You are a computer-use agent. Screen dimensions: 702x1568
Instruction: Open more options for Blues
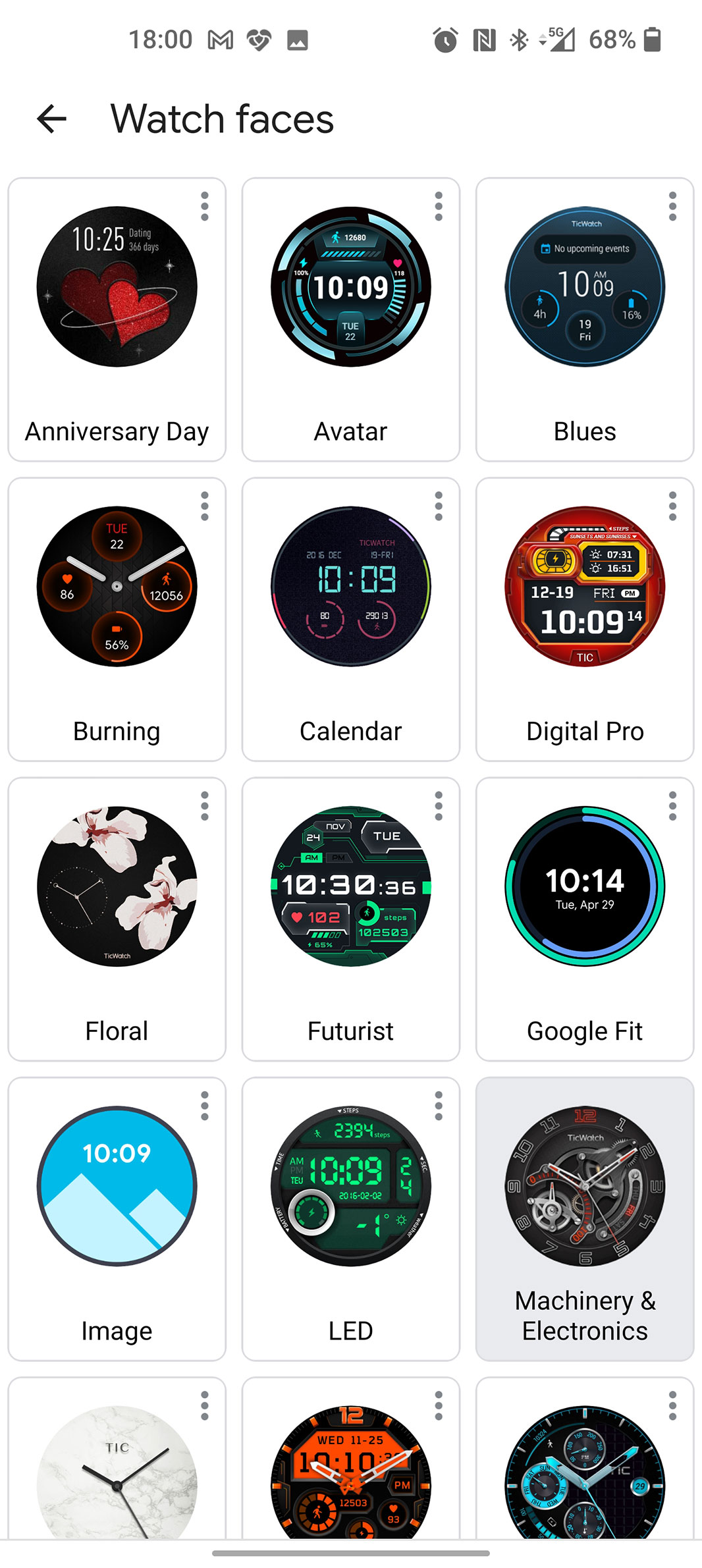[x=672, y=207]
